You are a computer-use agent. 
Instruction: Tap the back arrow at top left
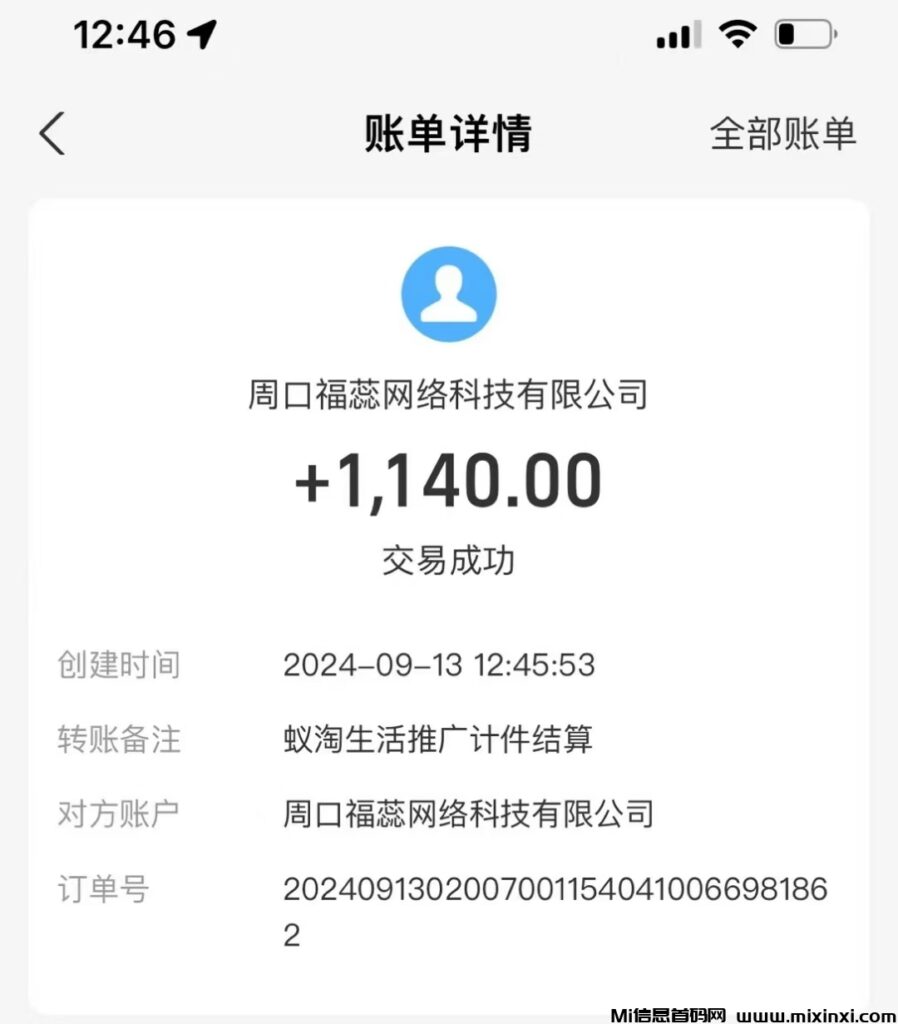coord(52,133)
